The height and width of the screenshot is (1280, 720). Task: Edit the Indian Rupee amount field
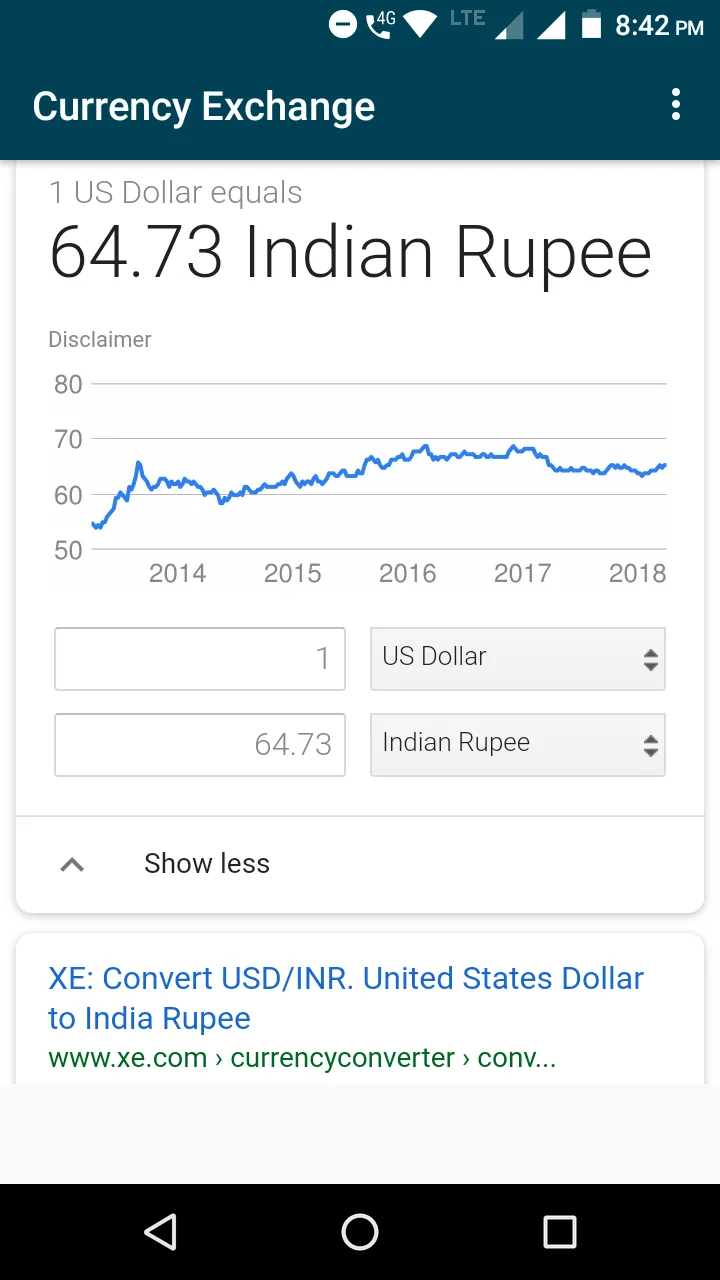pos(200,744)
